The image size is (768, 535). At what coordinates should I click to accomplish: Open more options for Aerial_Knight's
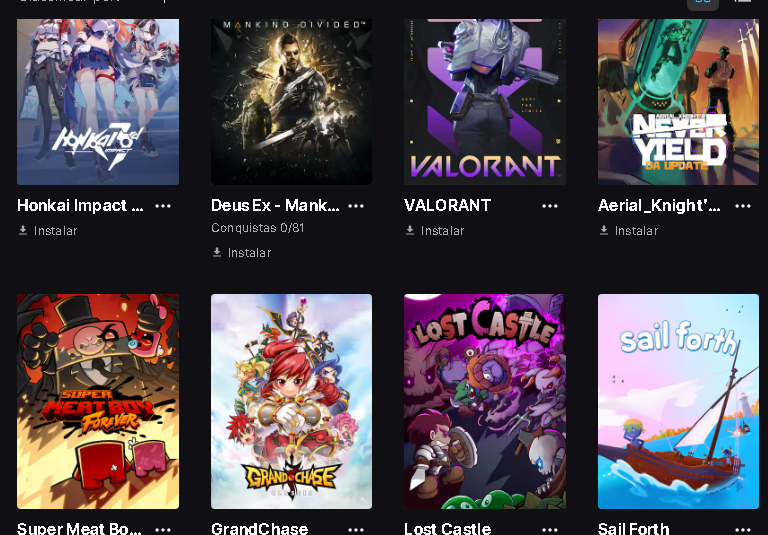743,206
